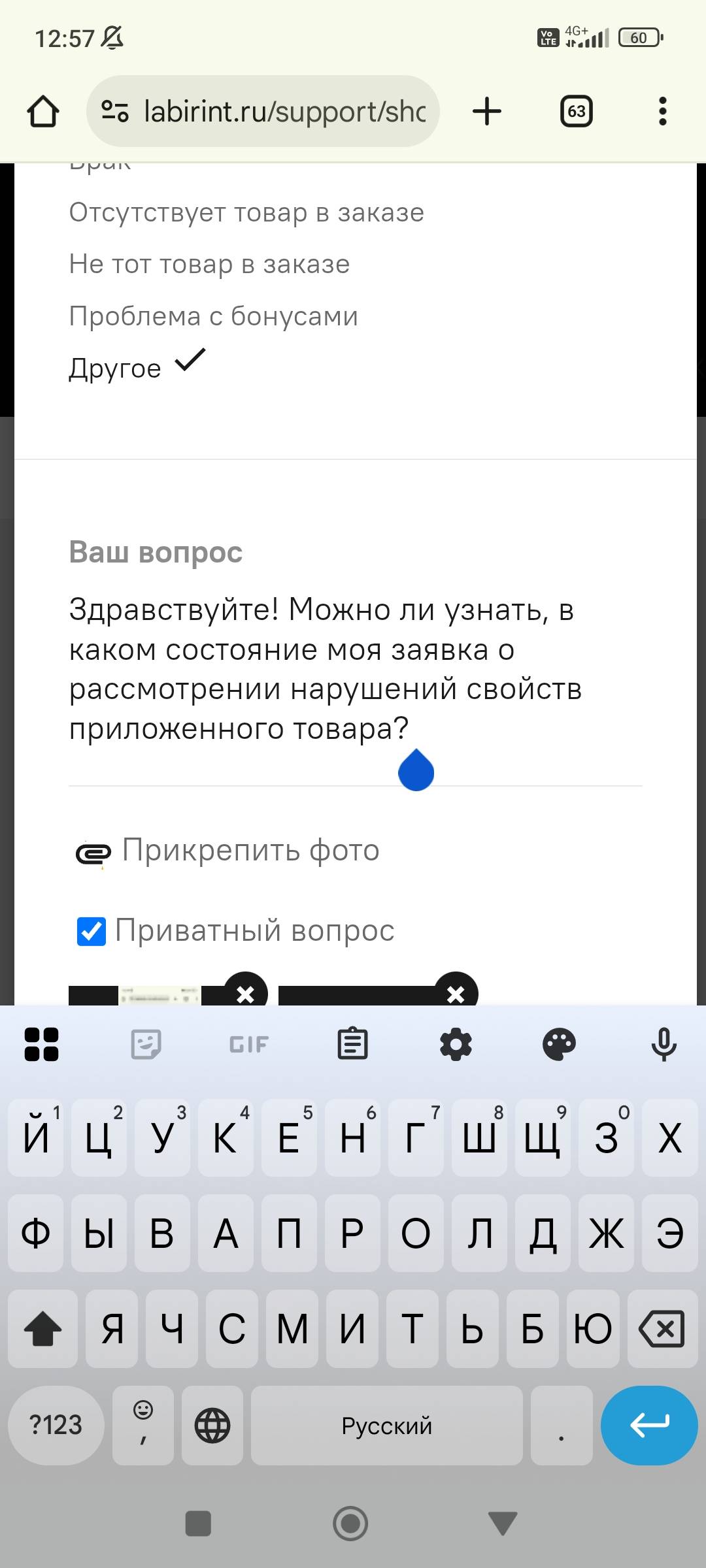
Task: Select the Другое topic option
Action: [x=115, y=368]
